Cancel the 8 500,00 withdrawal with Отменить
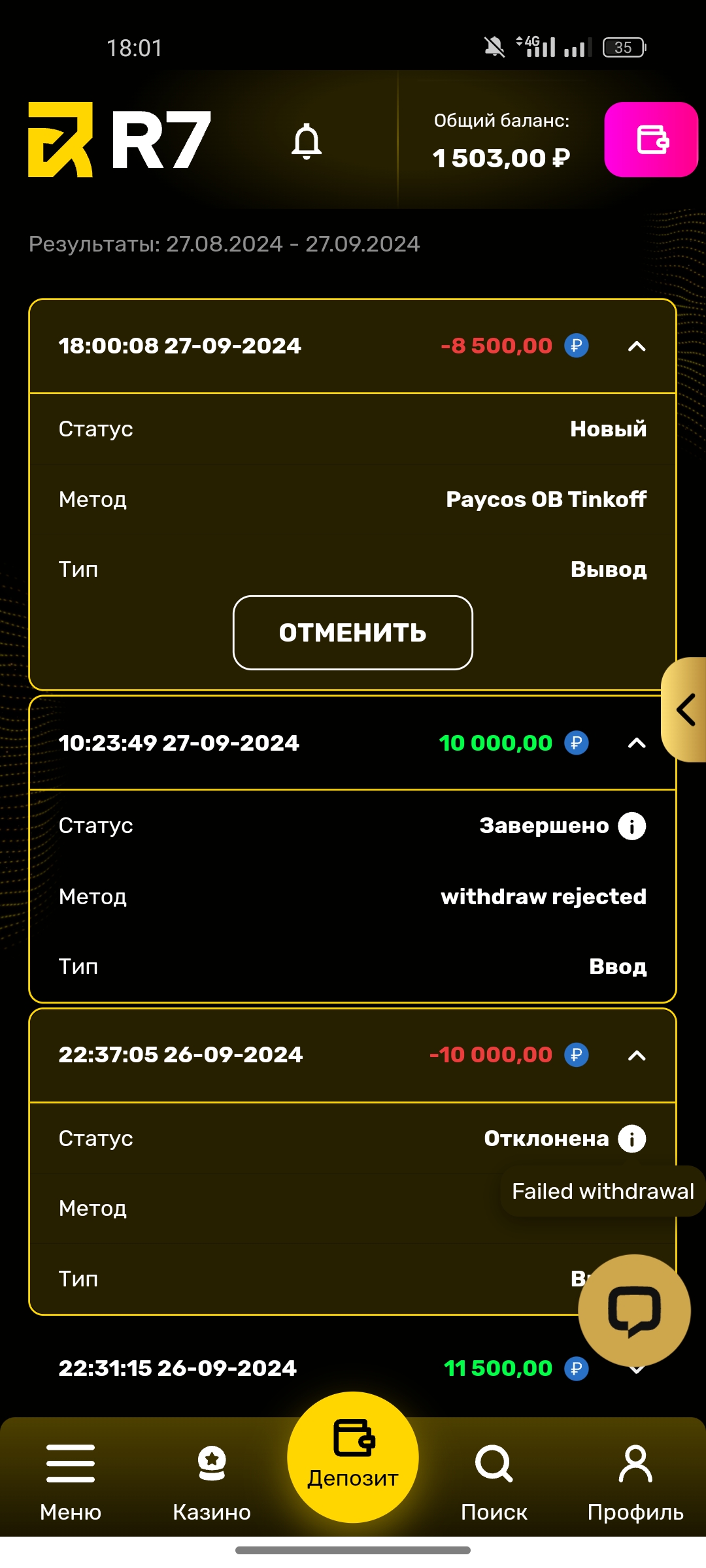 [352, 632]
